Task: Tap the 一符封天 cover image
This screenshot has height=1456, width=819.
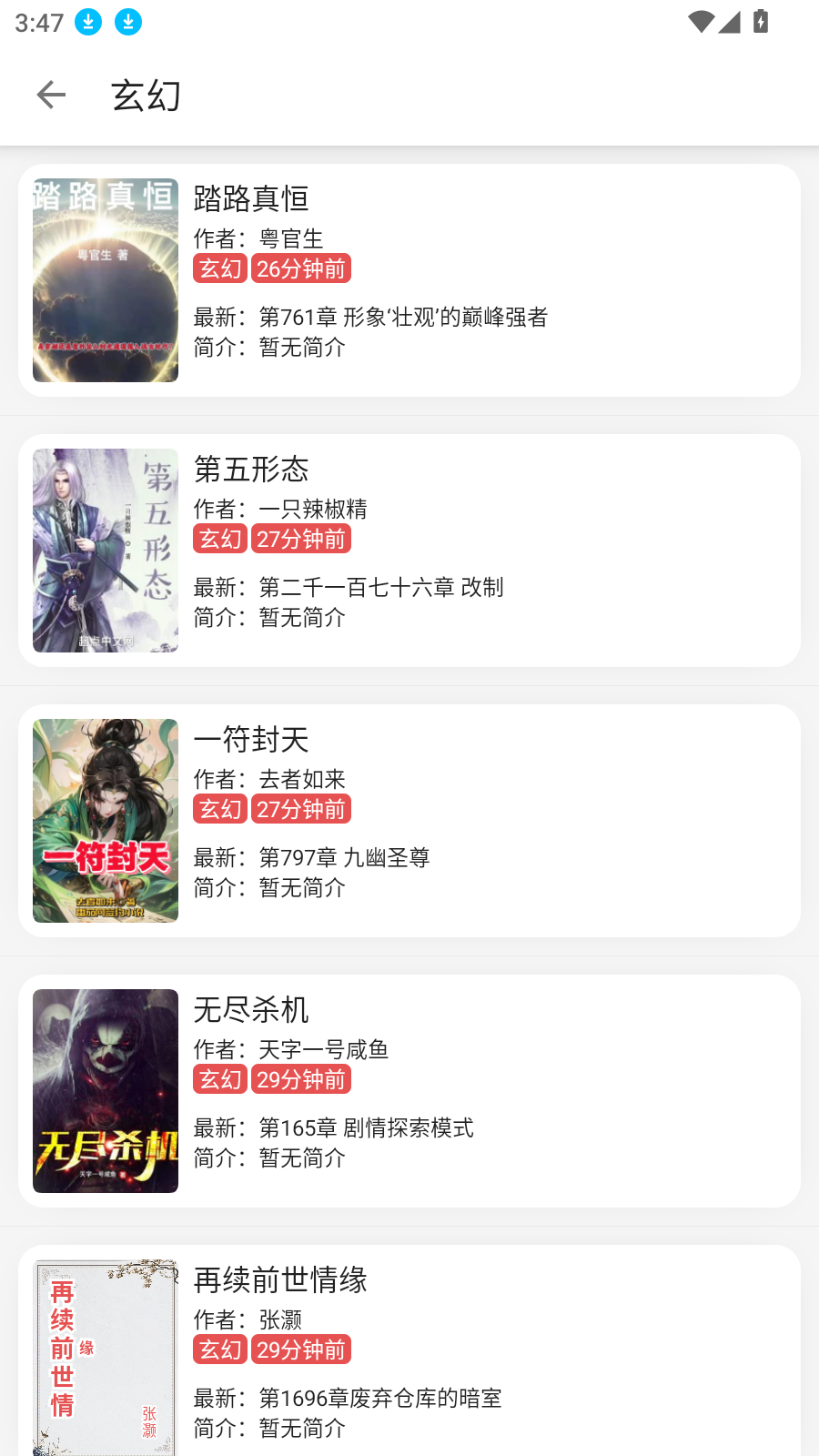Action: point(106,820)
